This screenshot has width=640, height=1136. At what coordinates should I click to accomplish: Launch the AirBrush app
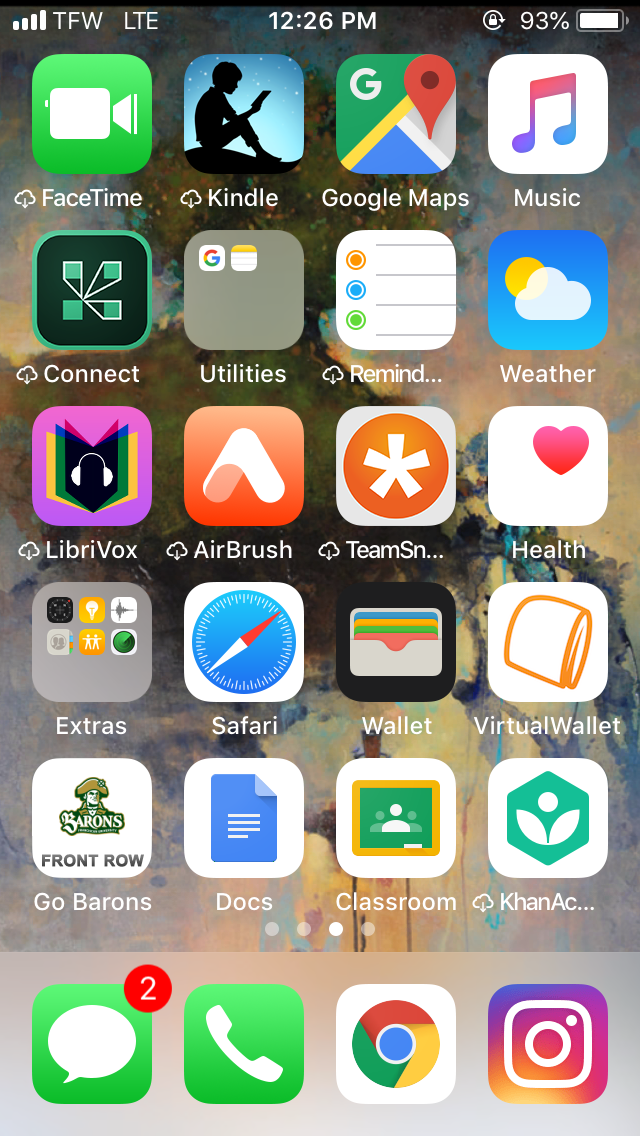pyautogui.click(x=244, y=466)
